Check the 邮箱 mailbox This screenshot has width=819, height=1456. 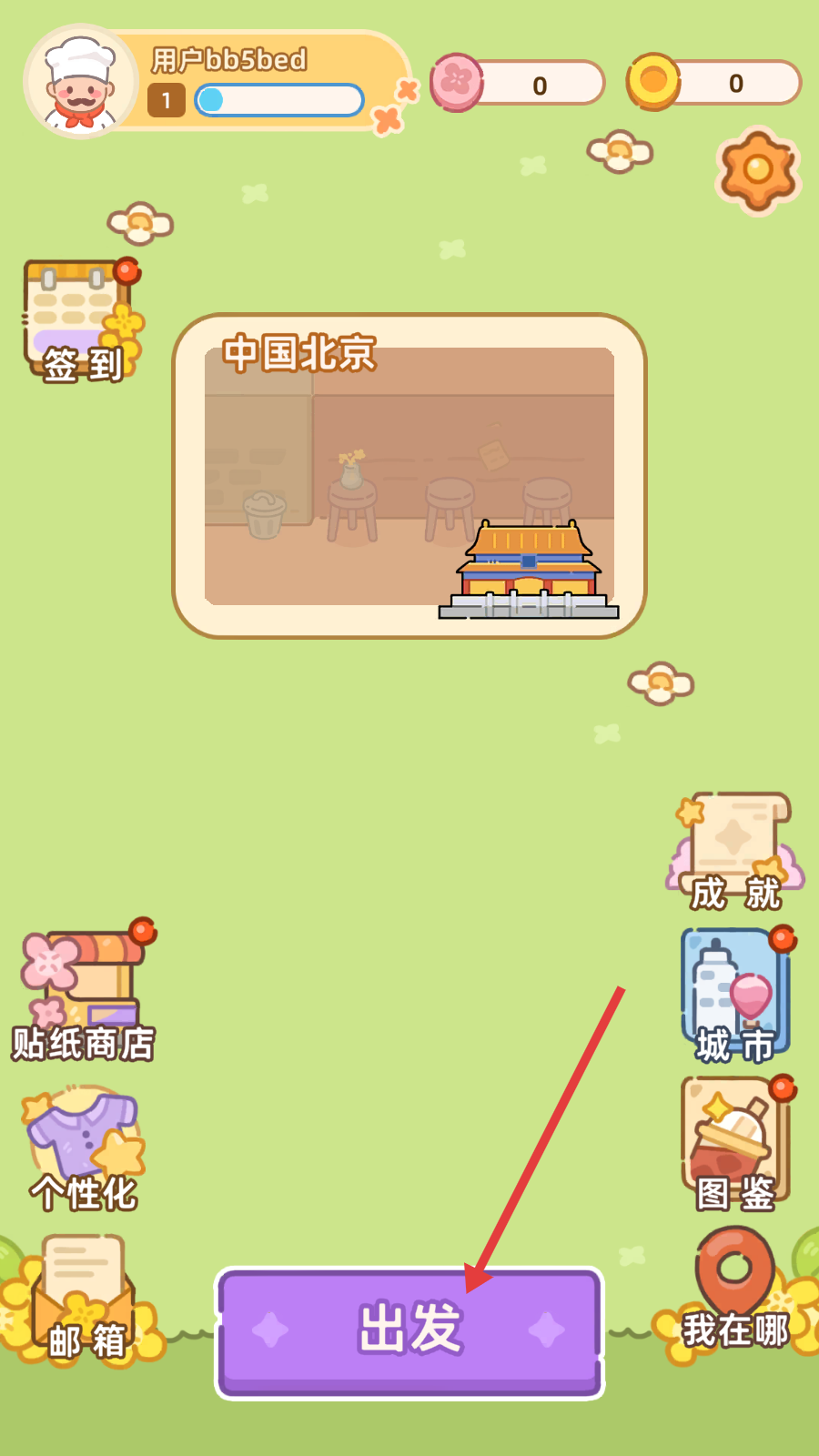[85, 1299]
